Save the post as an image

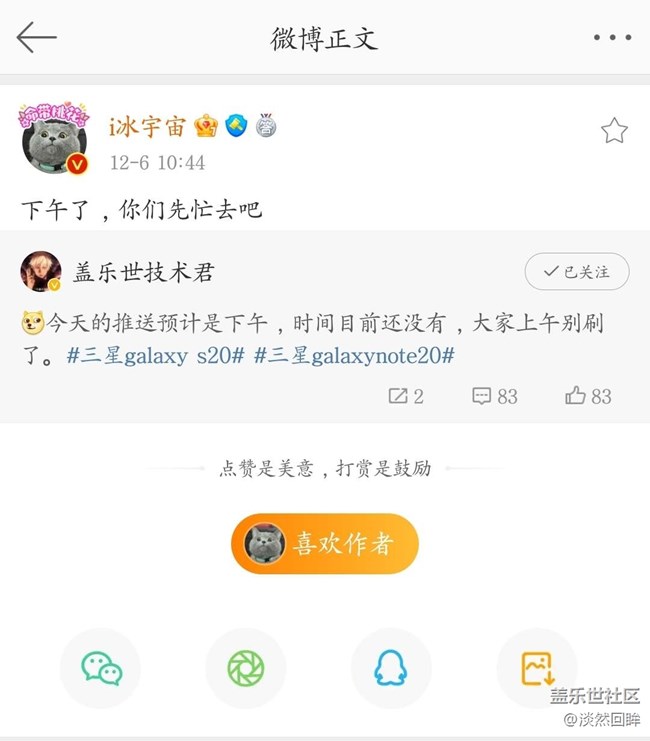[x=537, y=668]
